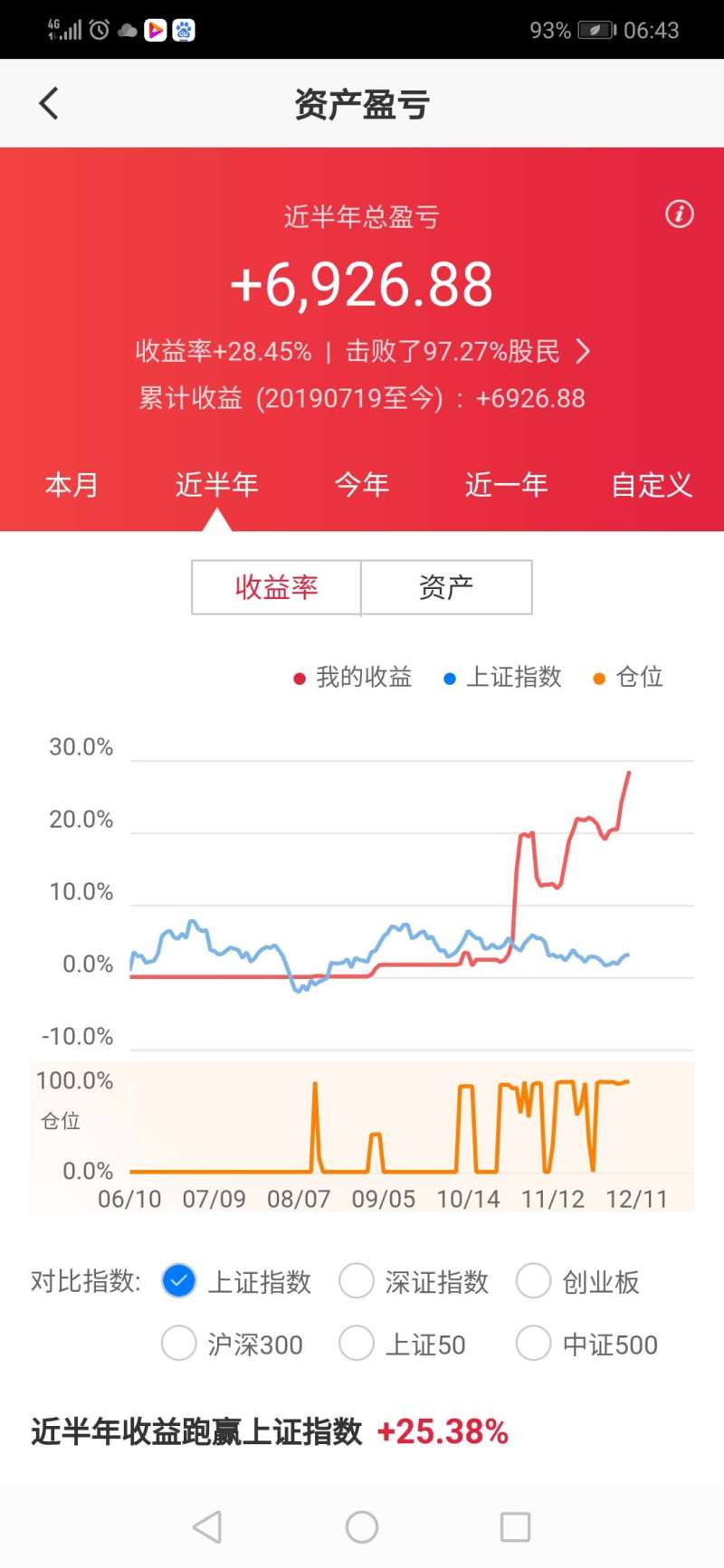This screenshot has height=1568, width=724.
Task: Switch the chart to 资产
Action: coord(446,587)
